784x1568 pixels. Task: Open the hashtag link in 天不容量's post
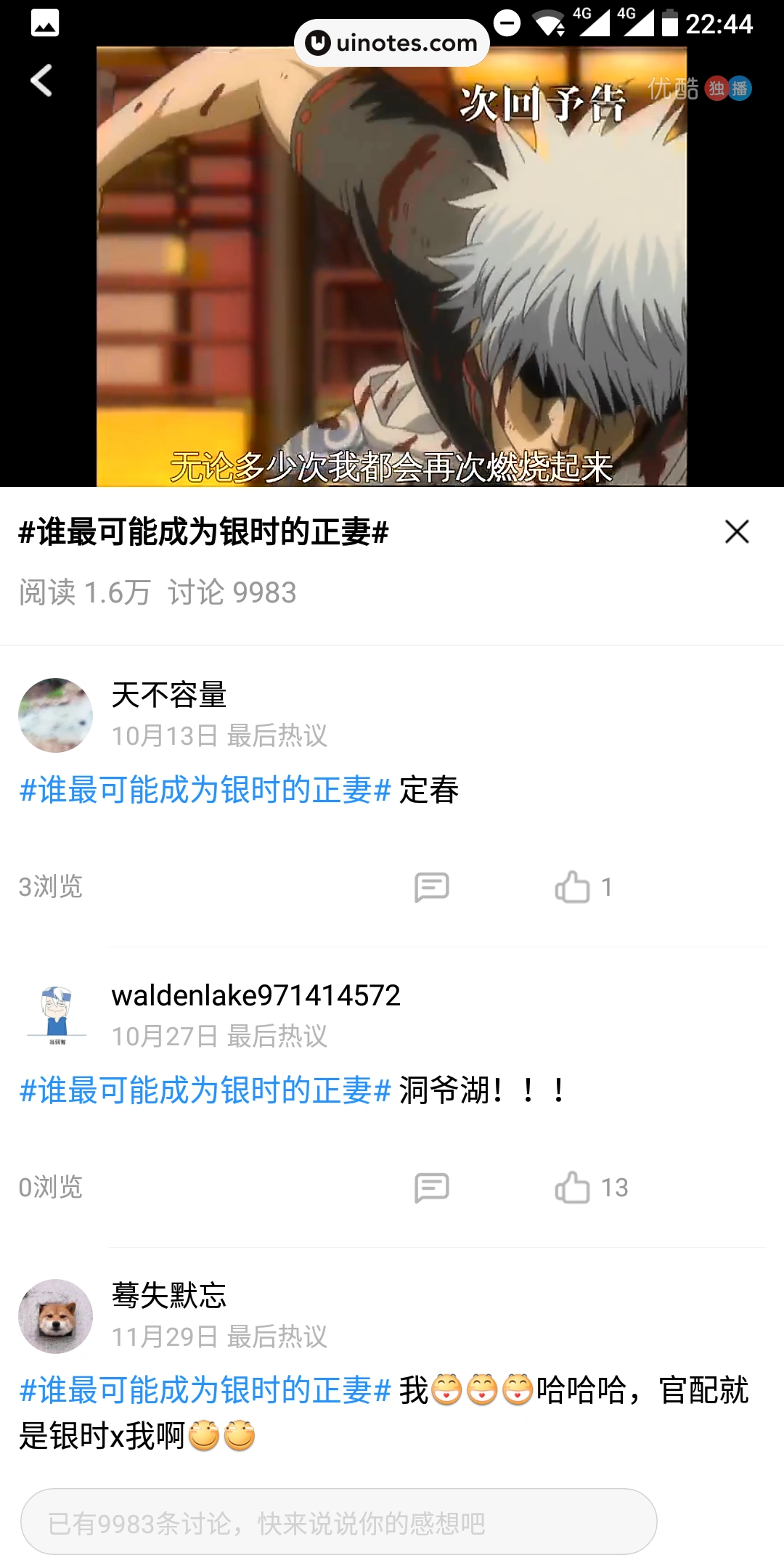pyautogui.click(x=205, y=790)
